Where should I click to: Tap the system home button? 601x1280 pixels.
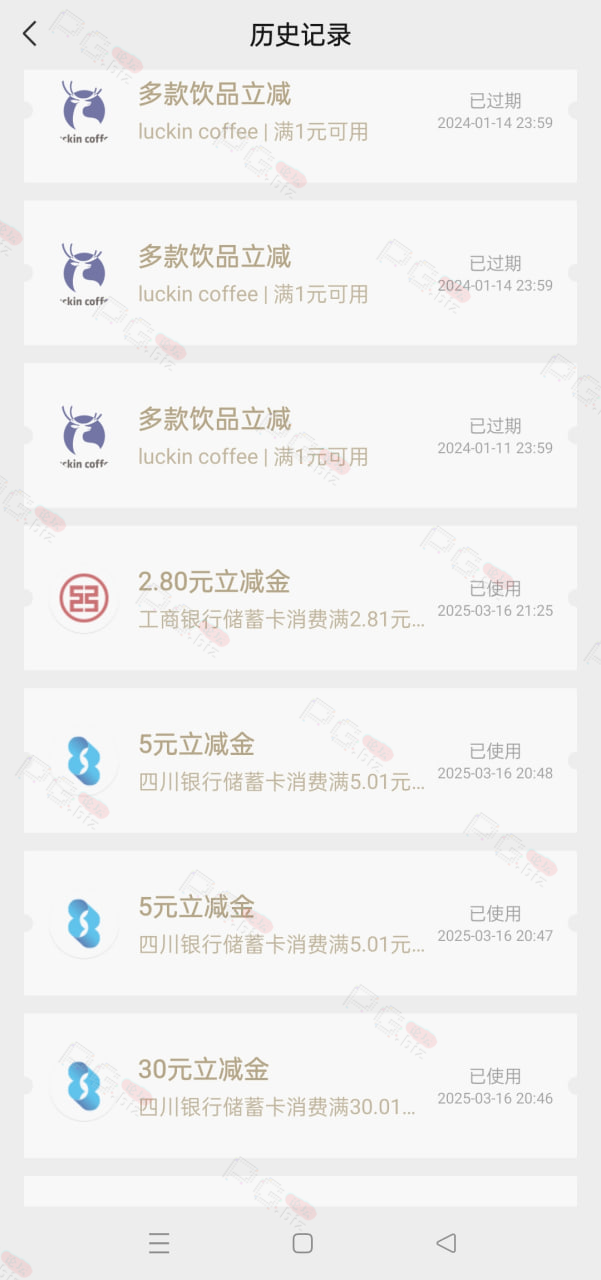tap(302, 1243)
